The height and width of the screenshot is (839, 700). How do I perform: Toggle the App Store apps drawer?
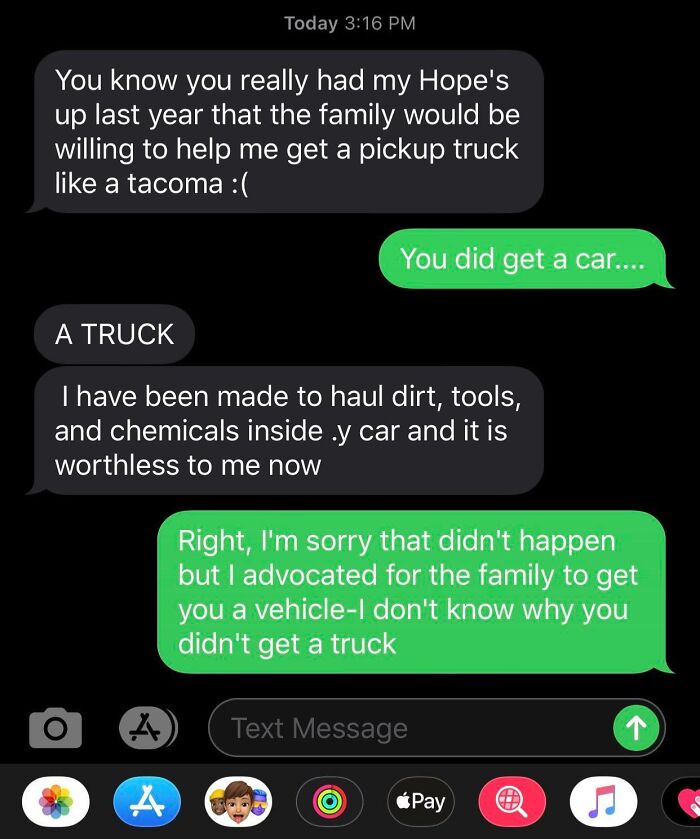pyautogui.click(x=148, y=727)
